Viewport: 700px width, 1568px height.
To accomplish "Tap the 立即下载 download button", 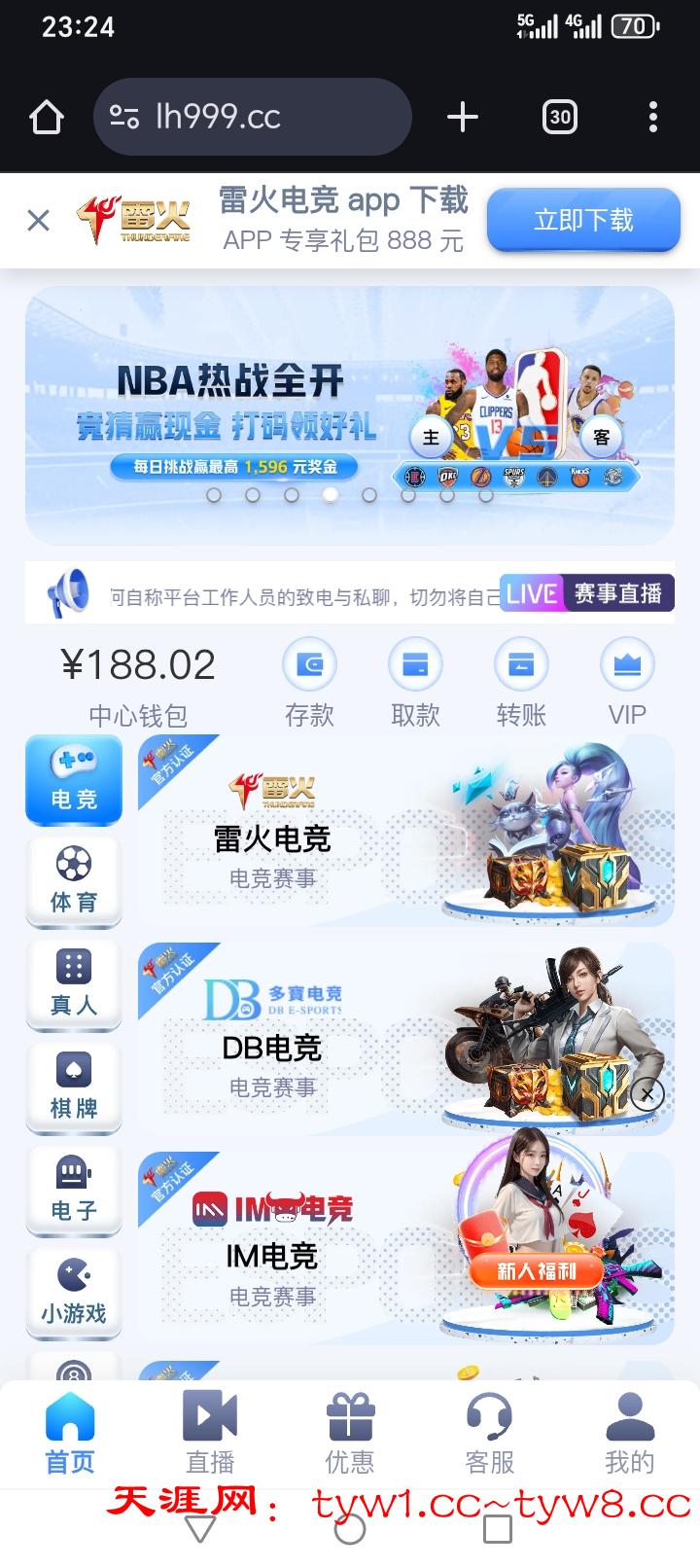I will [x=583, y=221].
